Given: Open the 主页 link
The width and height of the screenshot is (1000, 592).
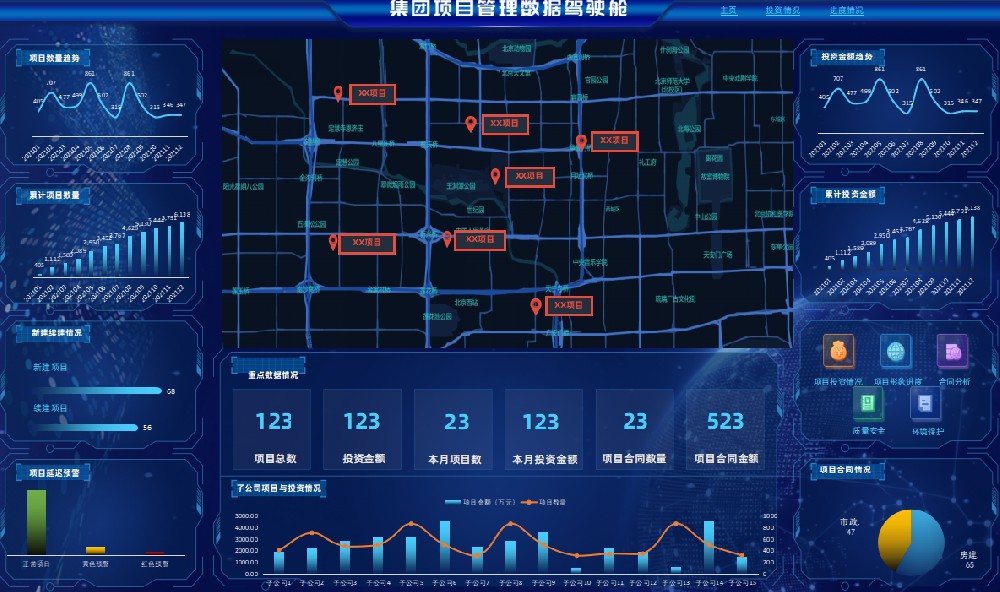Looking at the screenshot, I should pos(728,11).
